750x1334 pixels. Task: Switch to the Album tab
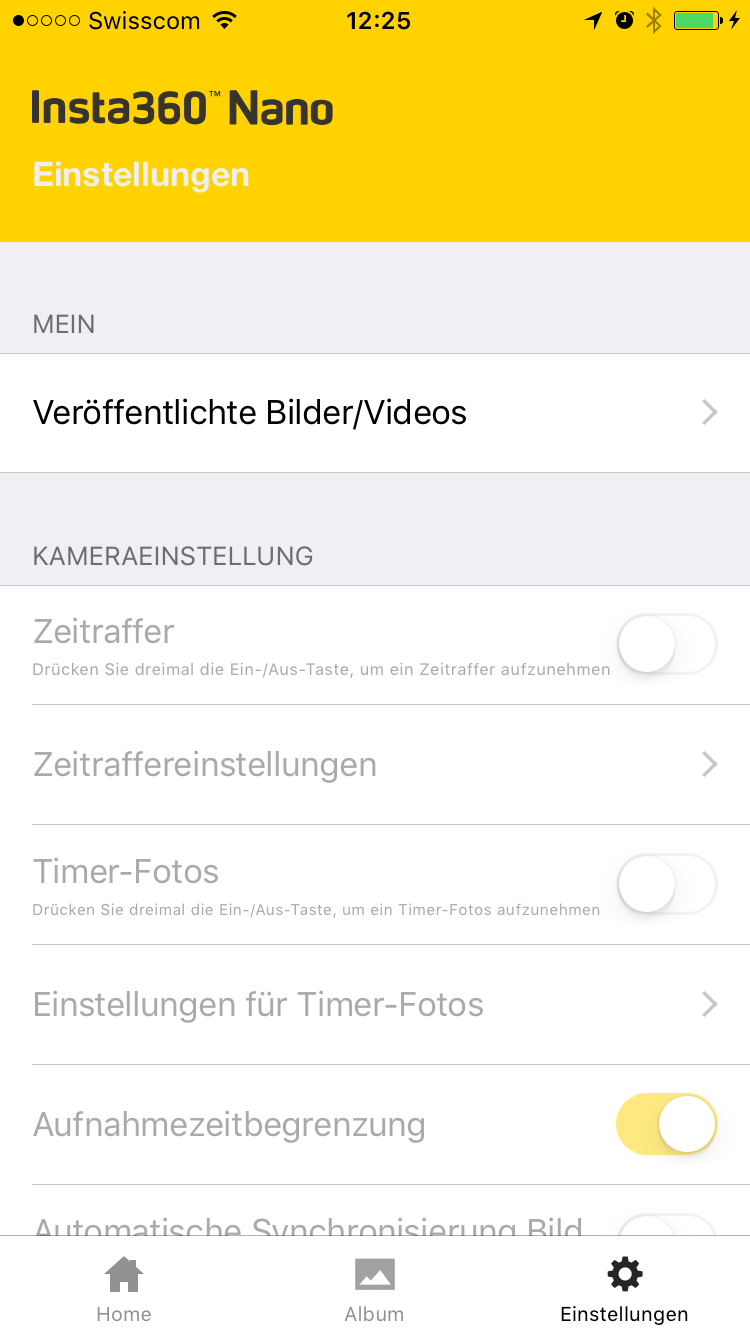[375, 1290]
